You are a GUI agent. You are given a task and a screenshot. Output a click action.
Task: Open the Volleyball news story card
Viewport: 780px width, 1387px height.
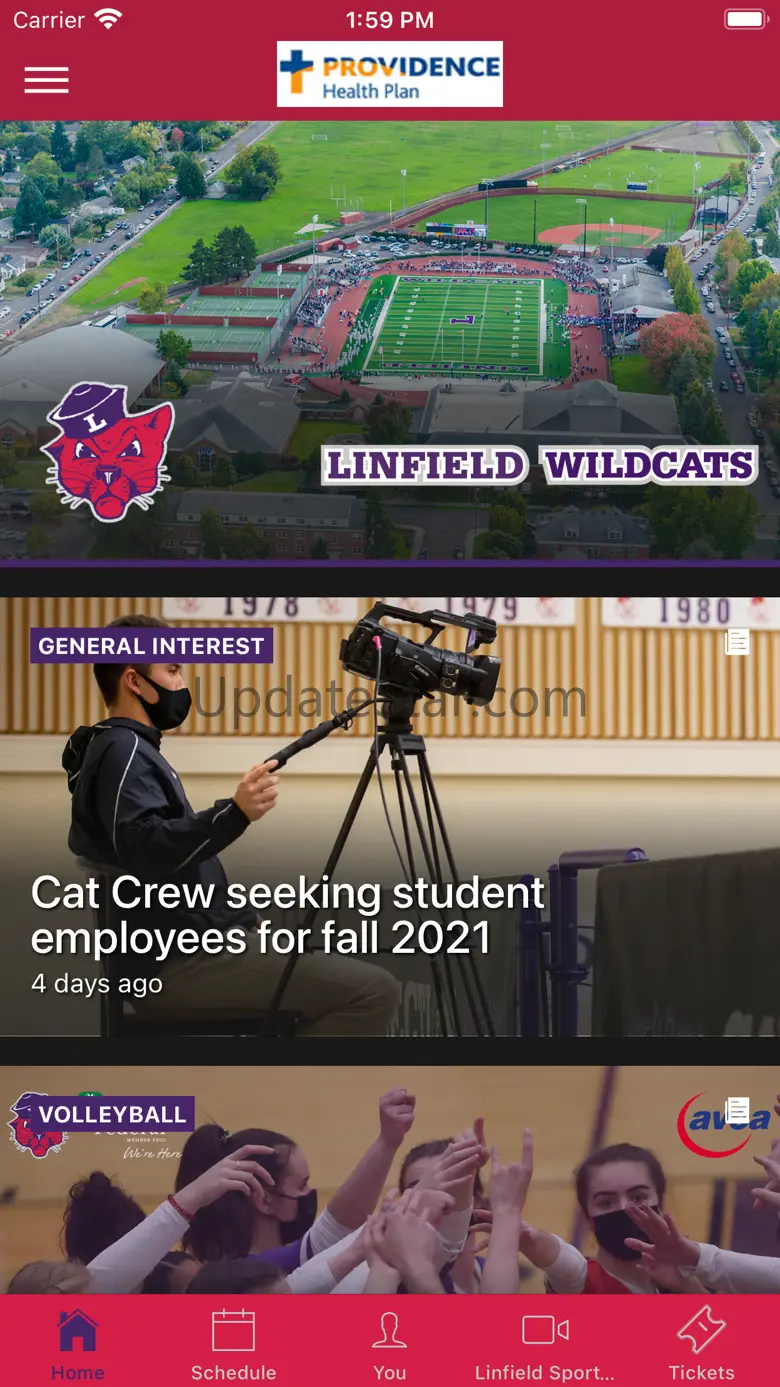(x=390, y=1180)
